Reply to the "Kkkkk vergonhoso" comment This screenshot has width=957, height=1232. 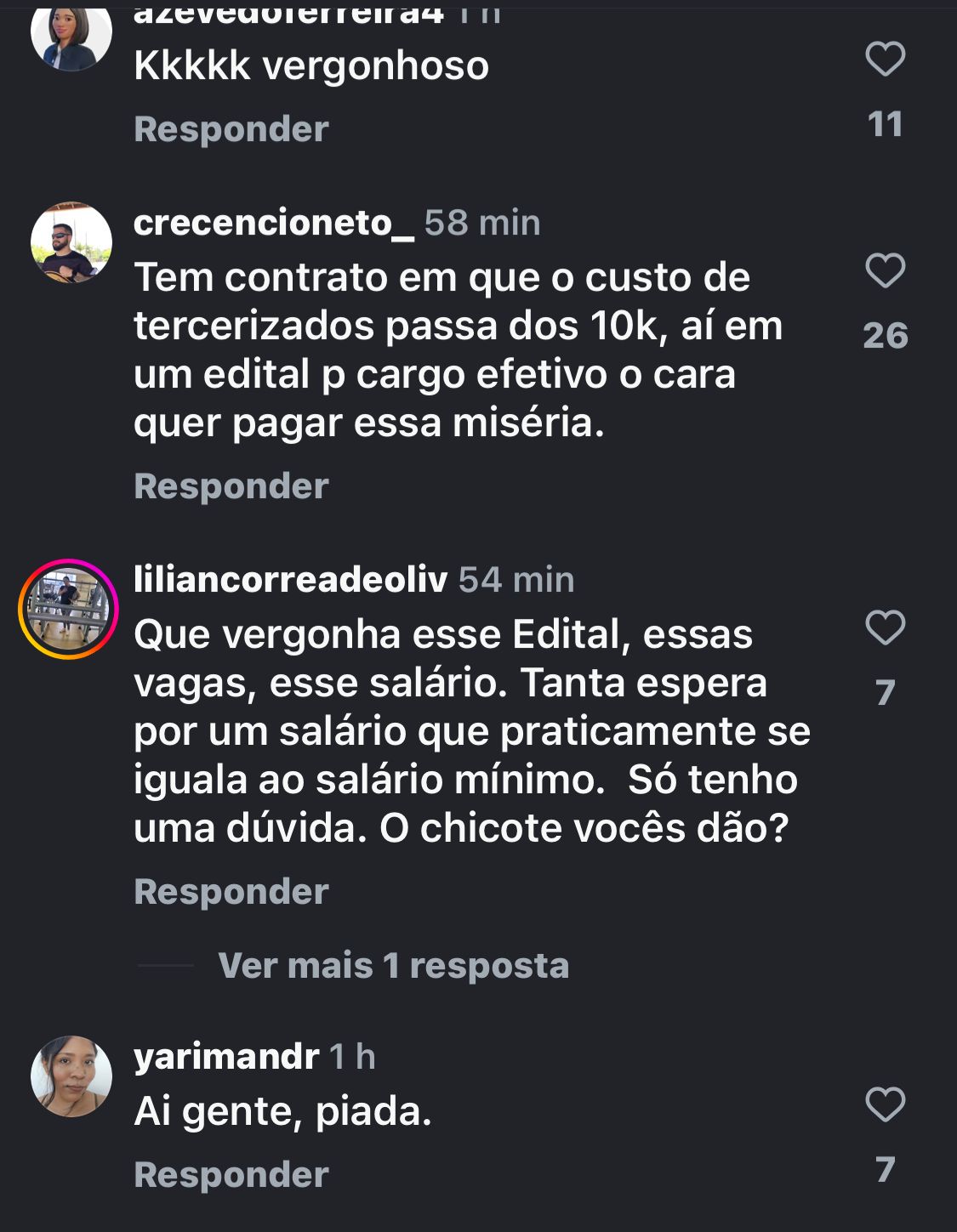tap(231, 129)
